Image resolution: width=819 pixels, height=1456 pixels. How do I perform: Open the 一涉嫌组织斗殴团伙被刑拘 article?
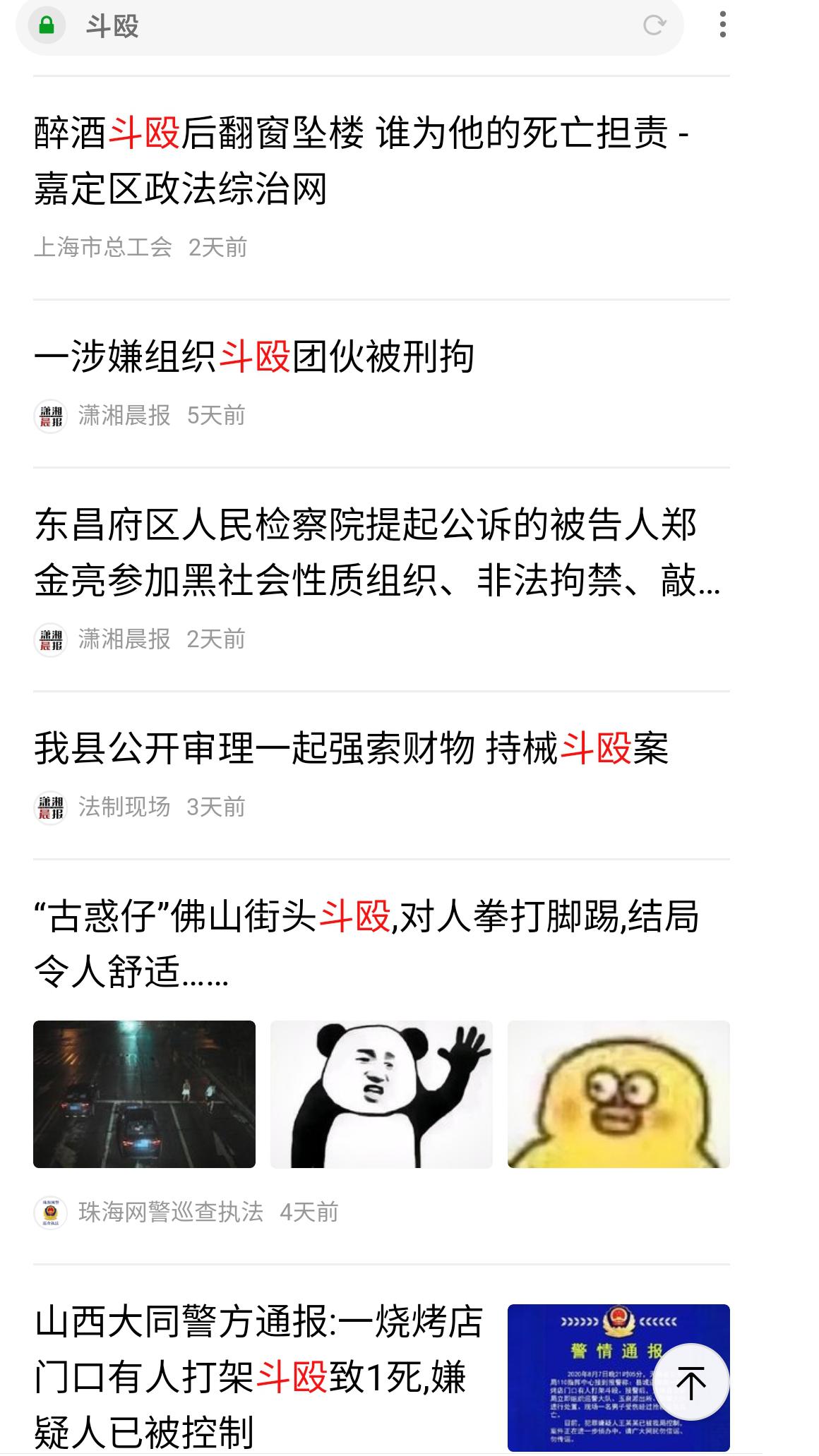click(x=256, y=358)
